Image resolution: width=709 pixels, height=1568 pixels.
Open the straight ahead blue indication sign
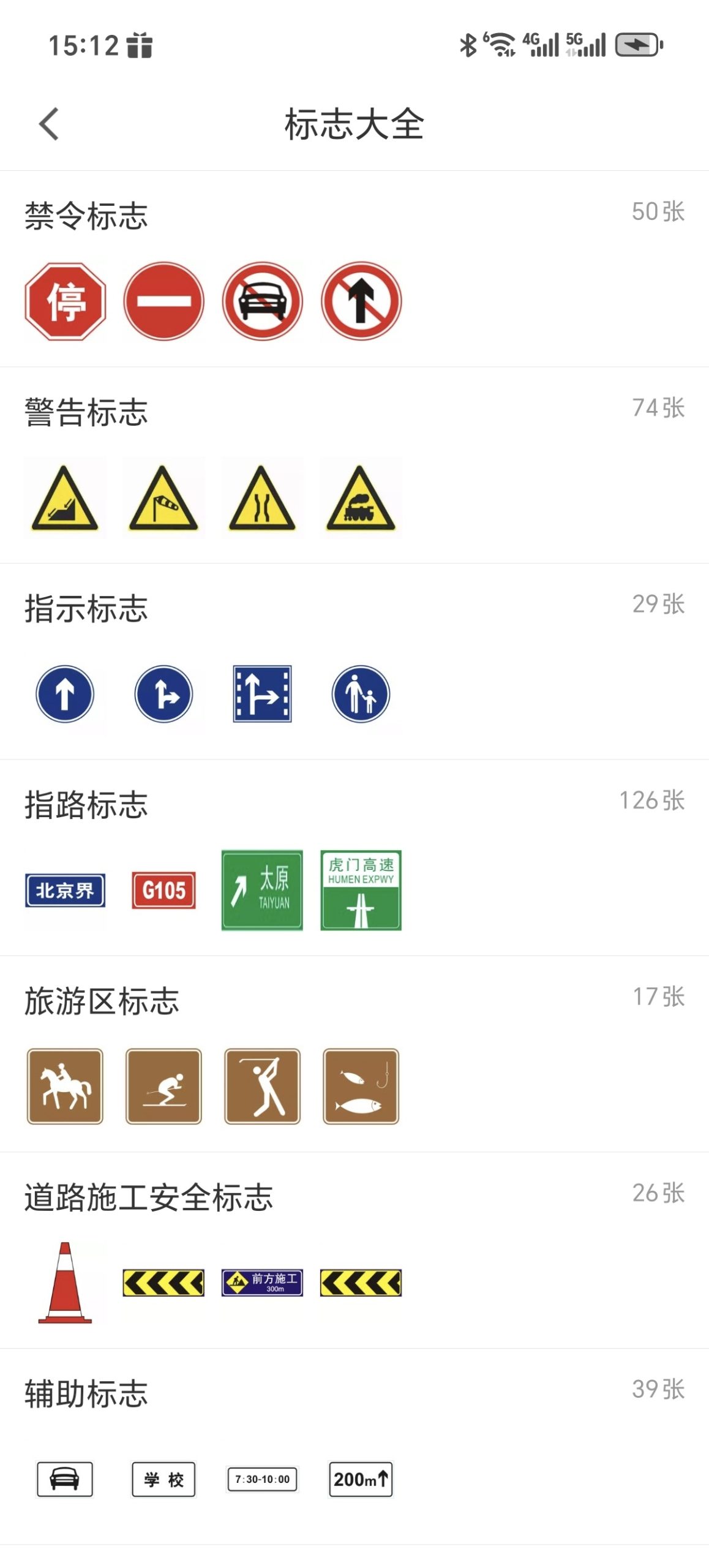[64, 694]
